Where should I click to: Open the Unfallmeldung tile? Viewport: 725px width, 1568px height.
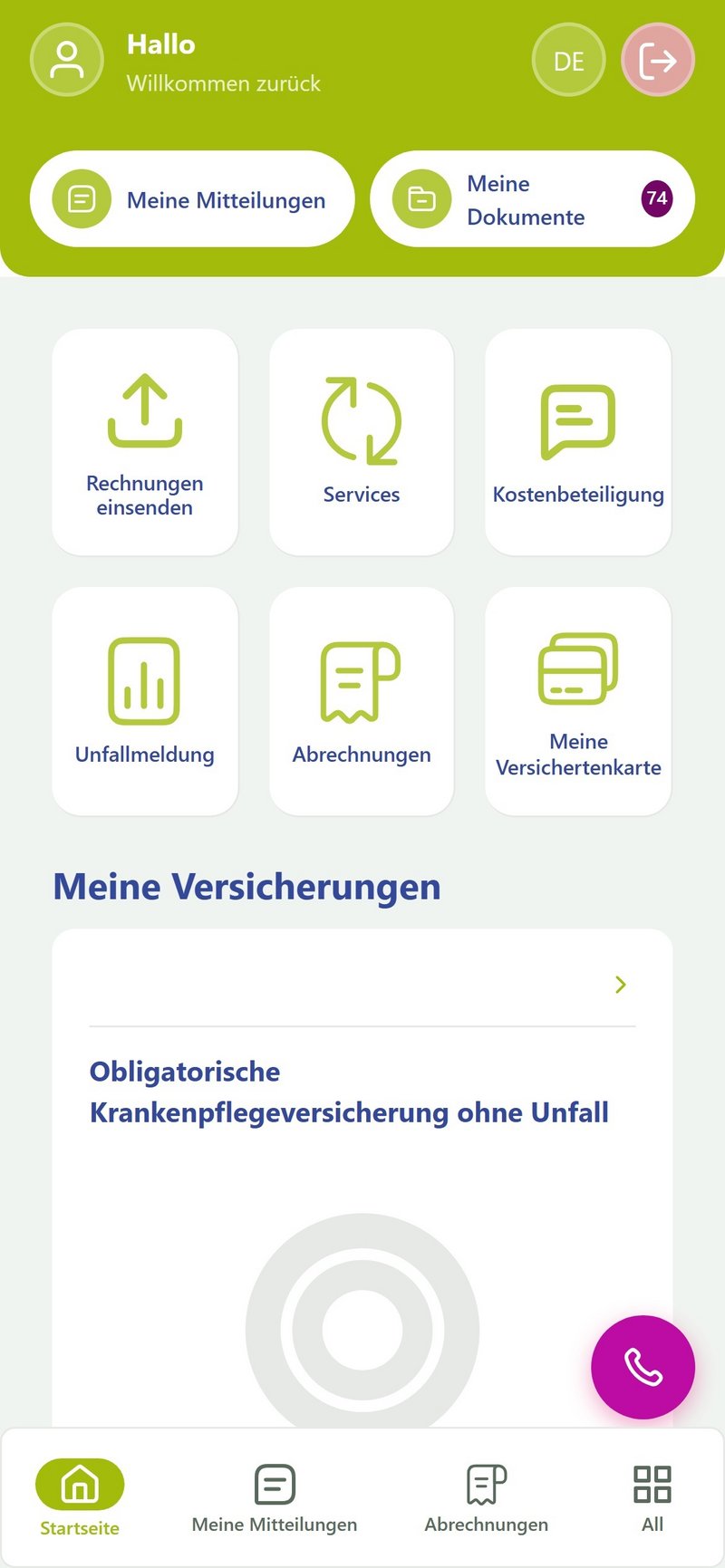[x=145, y=701]
